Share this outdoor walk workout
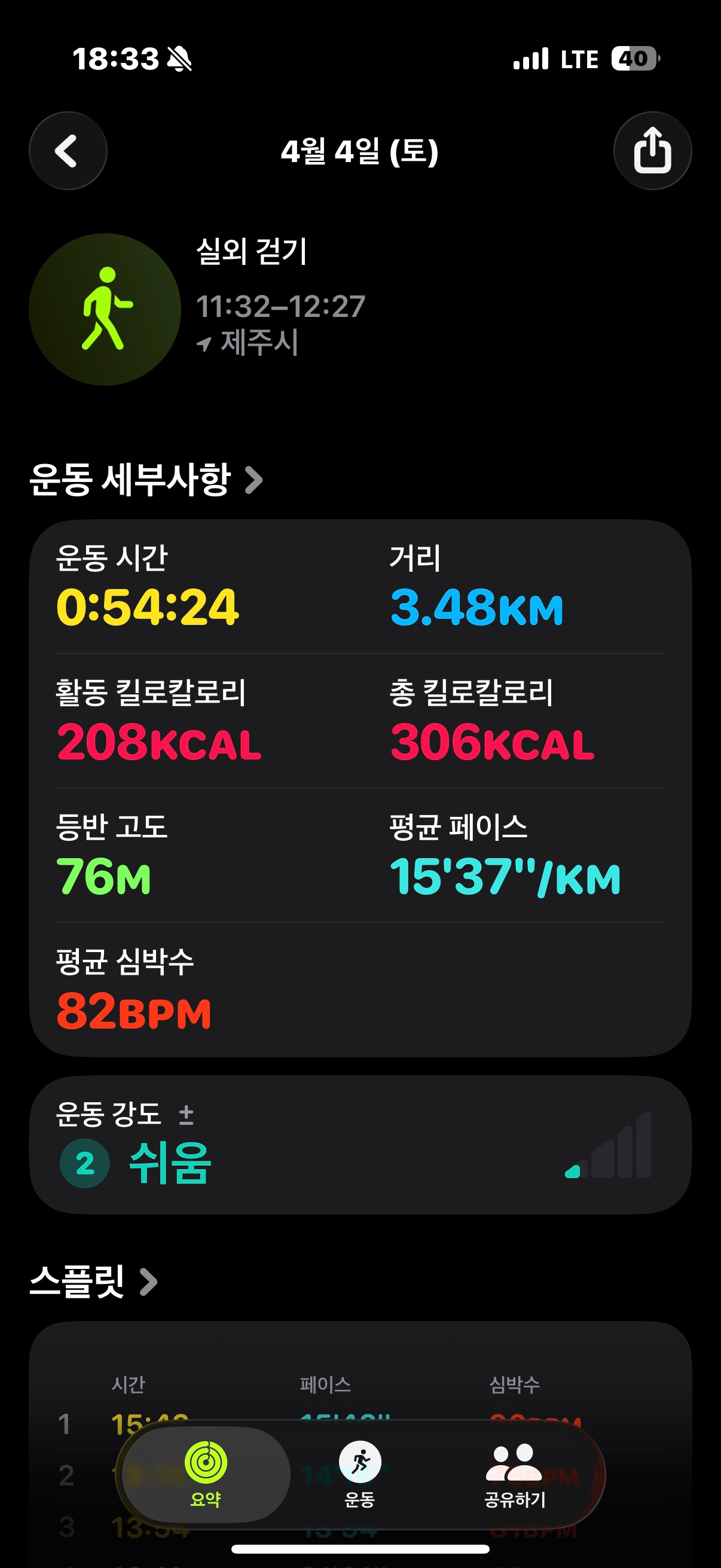Image resolution: width=721 pixels, height=1568 pixels. pos(652,151)
